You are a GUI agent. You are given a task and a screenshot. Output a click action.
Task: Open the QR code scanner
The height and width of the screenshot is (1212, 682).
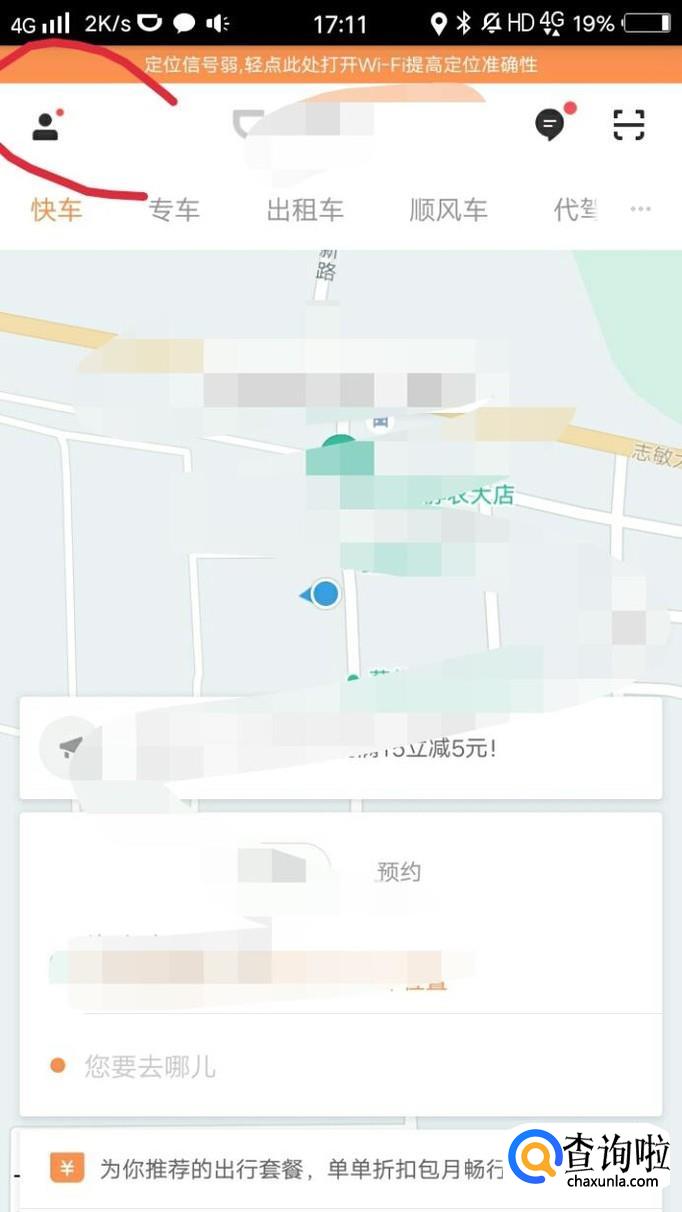(x=628, y=125)
